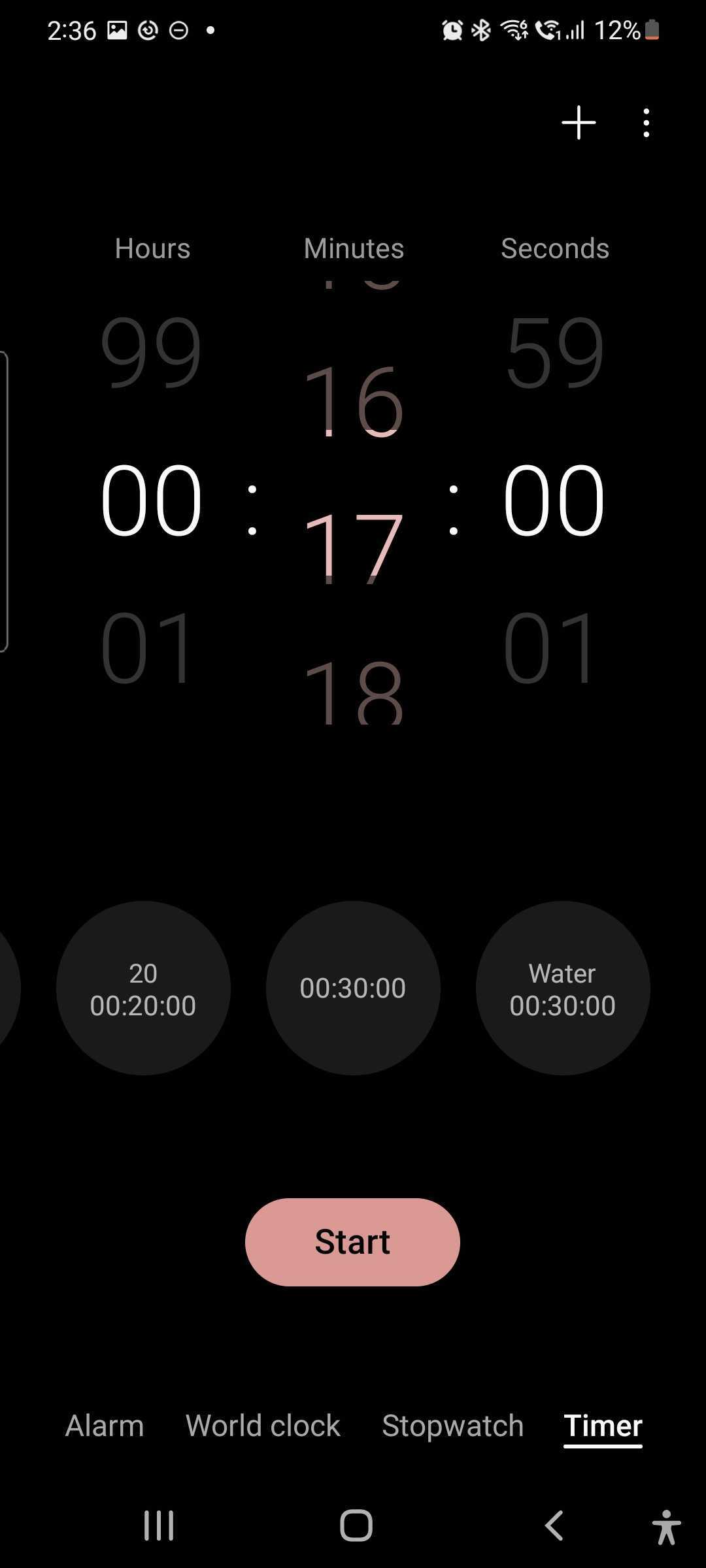This screenshot has height=1568, width=706.
Task: Select the Water preset timer
Action: [x=562, y=988]
